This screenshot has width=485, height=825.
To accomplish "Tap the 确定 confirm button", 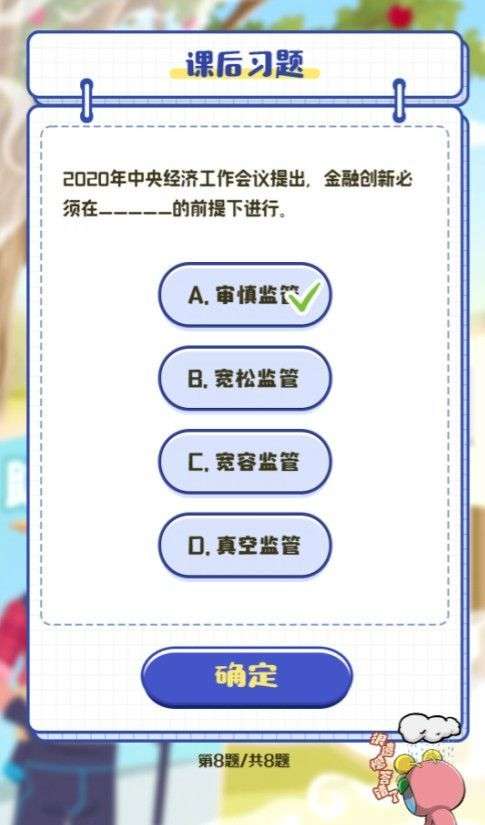I will tap(247, 677).
